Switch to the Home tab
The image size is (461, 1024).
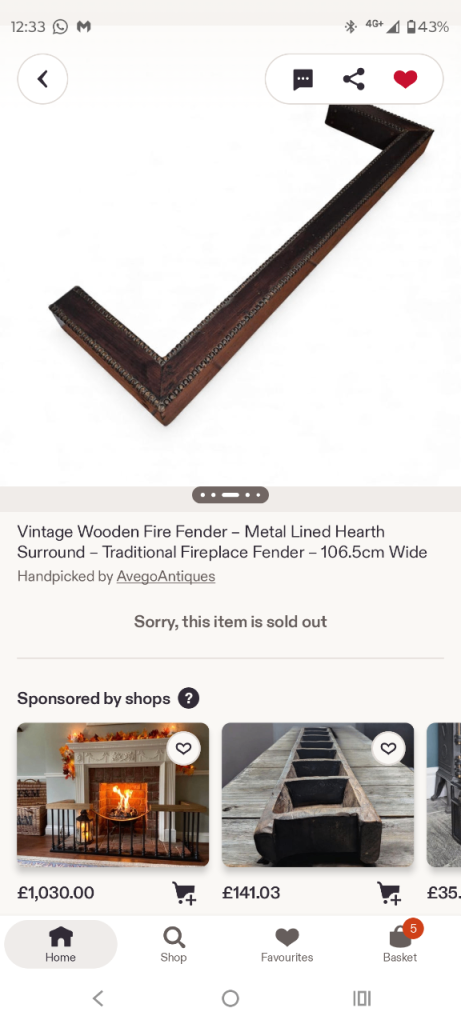[61, 944]
